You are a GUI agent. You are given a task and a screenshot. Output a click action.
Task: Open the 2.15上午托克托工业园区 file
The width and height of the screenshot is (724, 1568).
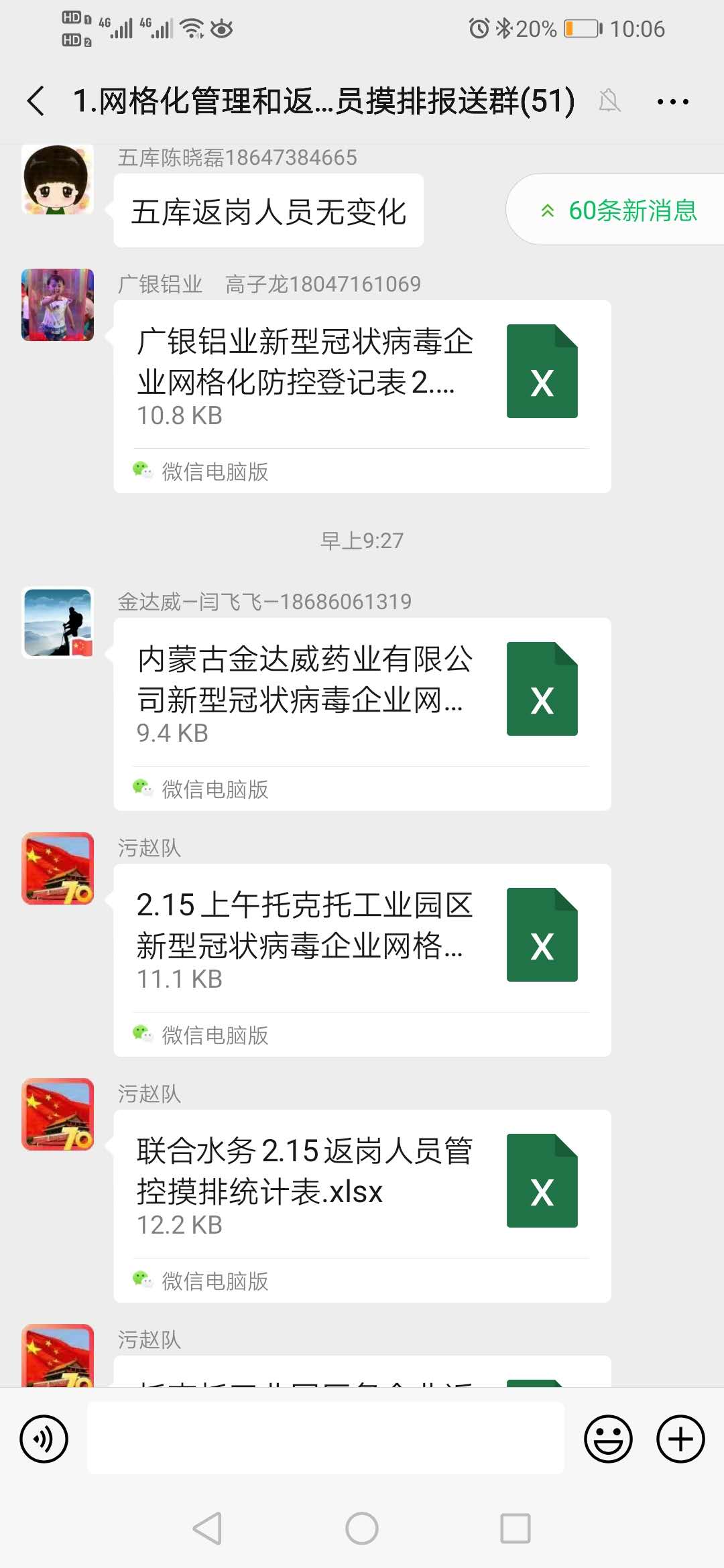362,938
